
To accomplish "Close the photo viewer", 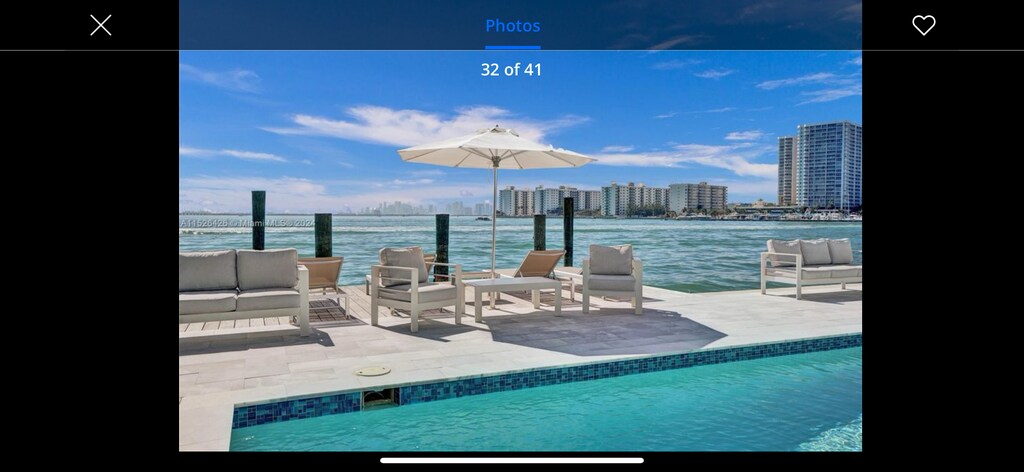I will tap(101, 25).
